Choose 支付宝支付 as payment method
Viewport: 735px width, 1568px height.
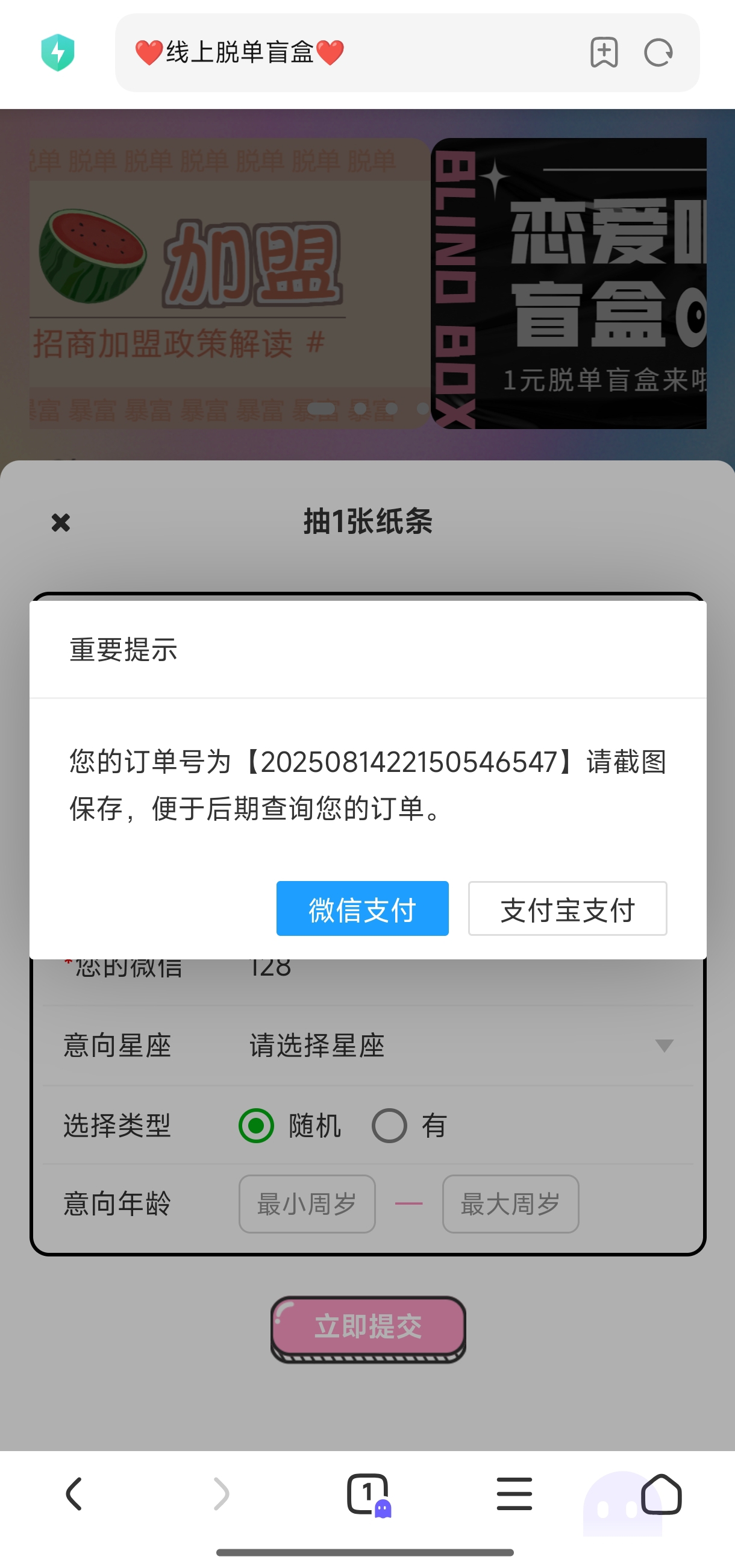567,908
